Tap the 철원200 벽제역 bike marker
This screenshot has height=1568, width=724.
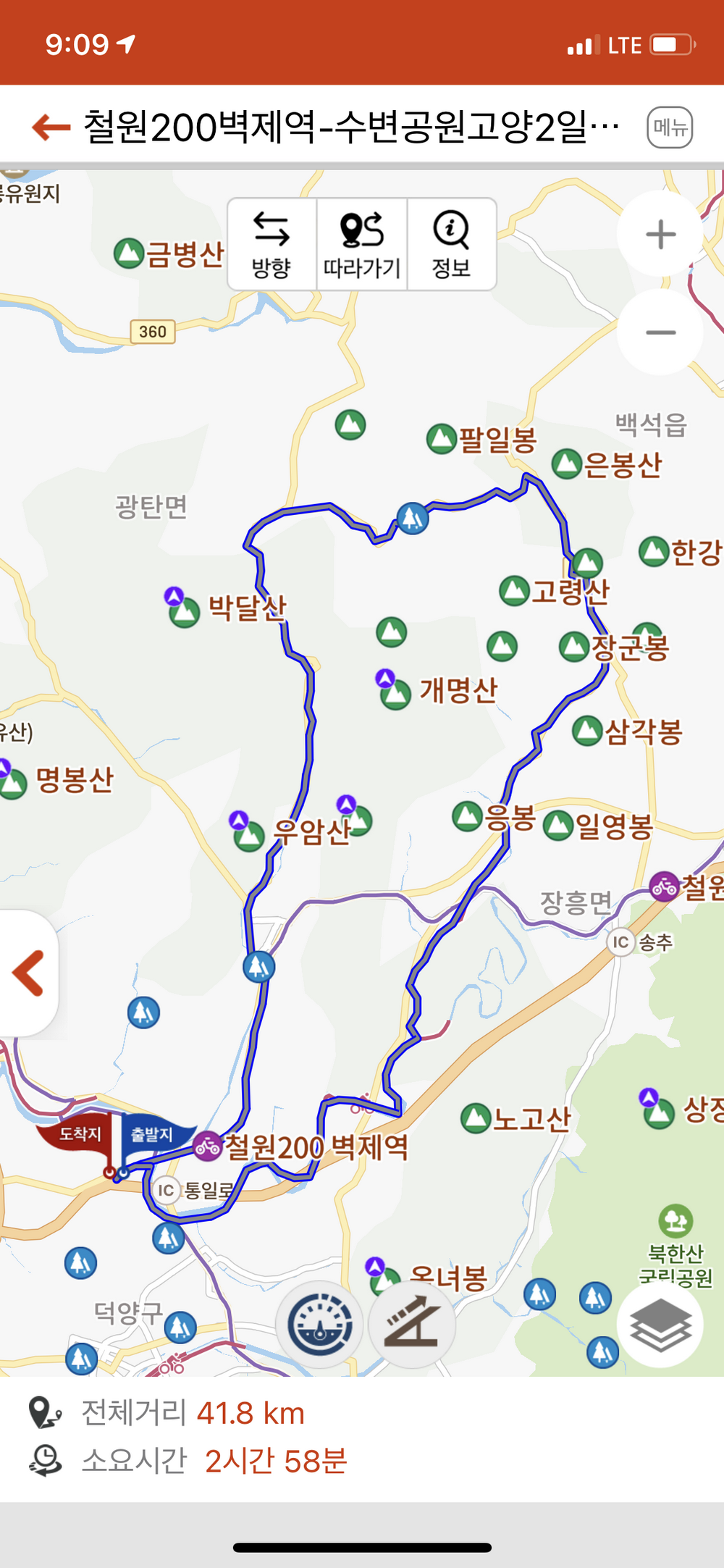[x=208, y=1146]
